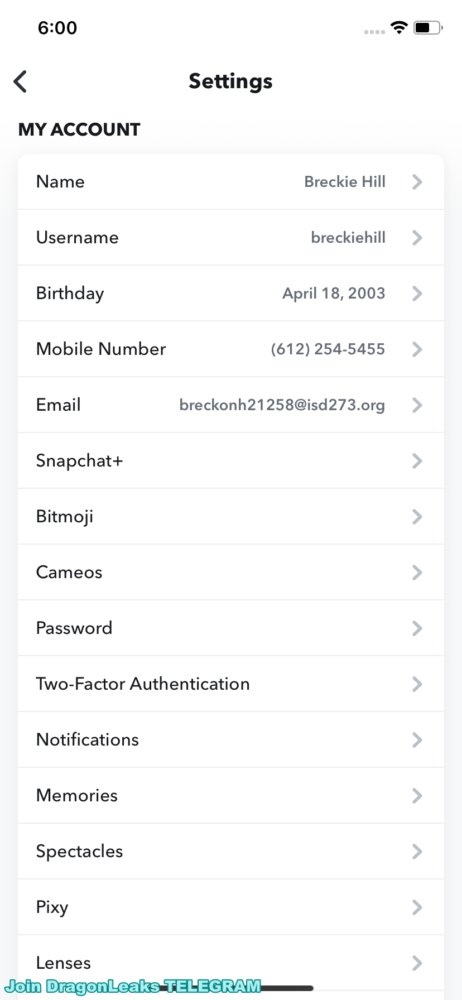
Task: Open the Password row
Action: (x=230, y=628)
